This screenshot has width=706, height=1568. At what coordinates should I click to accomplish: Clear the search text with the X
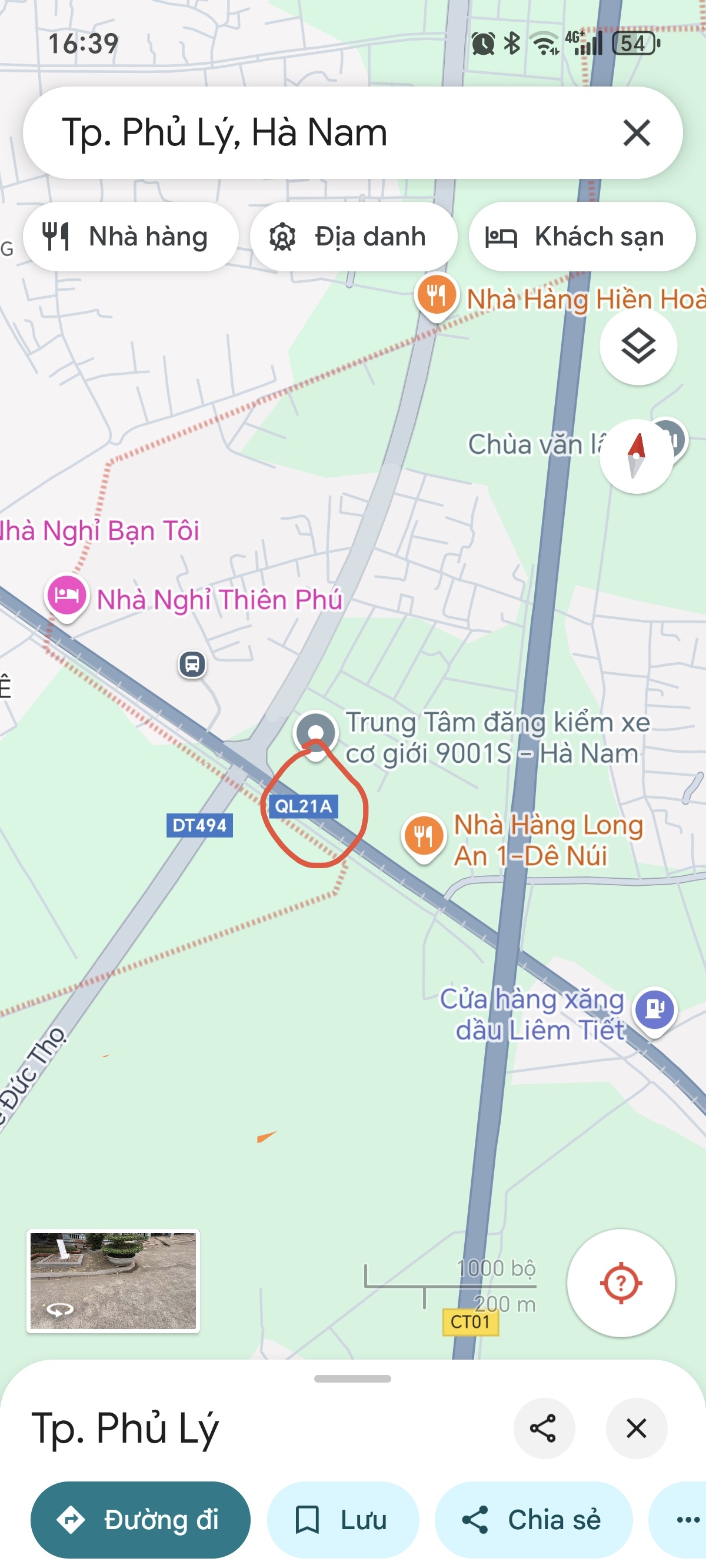point(637,132)
